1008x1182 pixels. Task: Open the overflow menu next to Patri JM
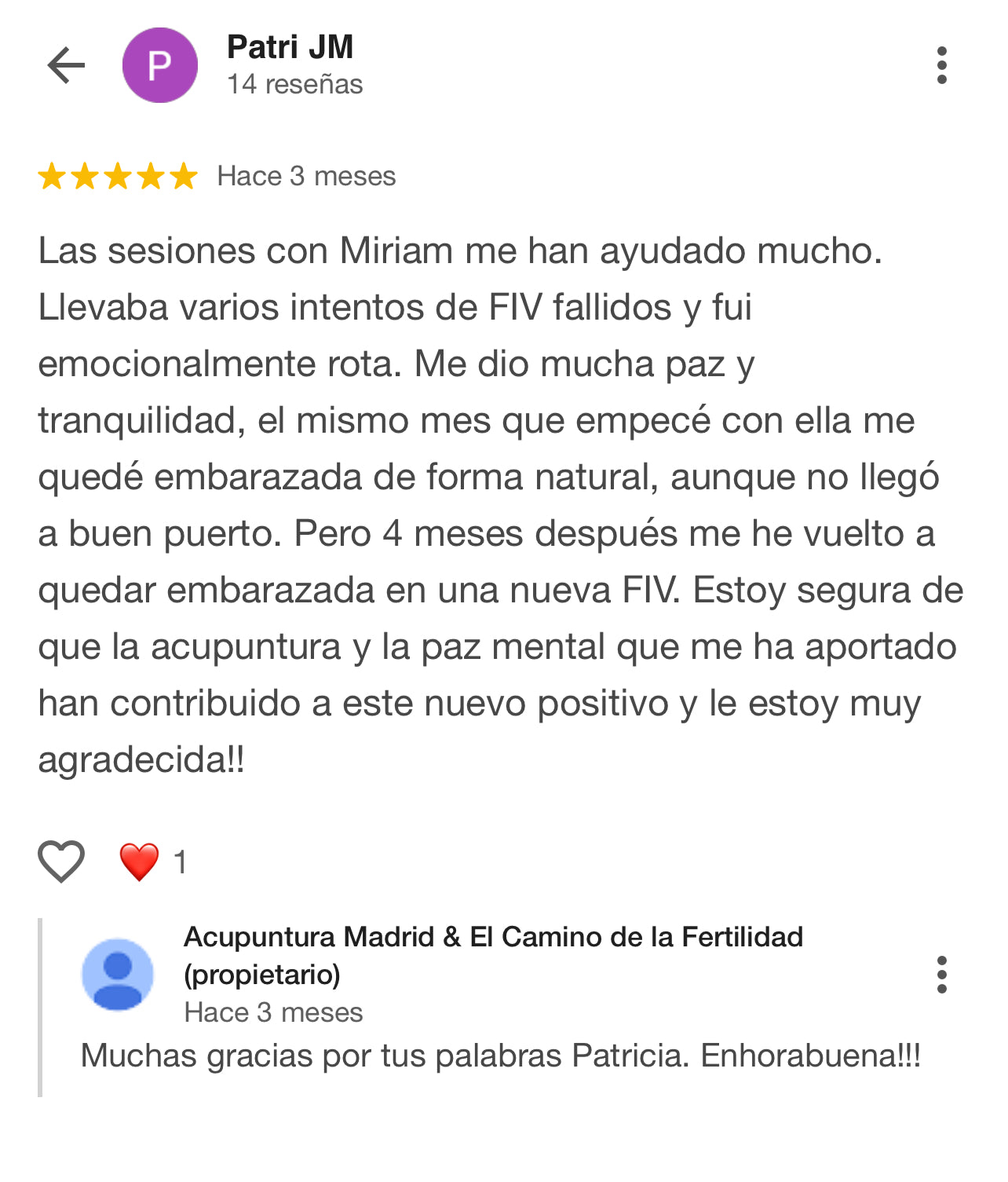pyautogui.click(x=941, y=65)
